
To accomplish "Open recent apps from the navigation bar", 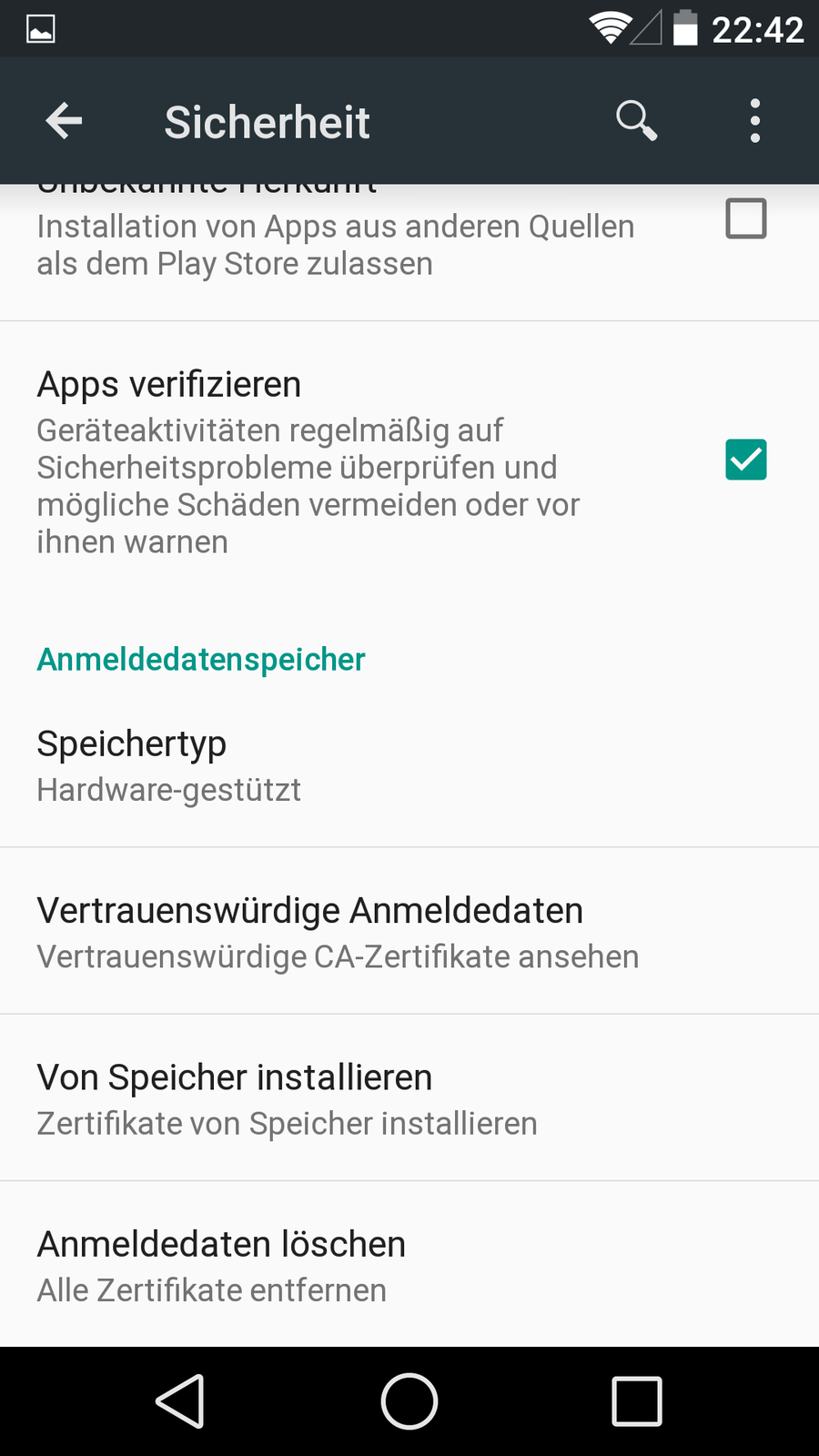I will (x=636, y=1401).
